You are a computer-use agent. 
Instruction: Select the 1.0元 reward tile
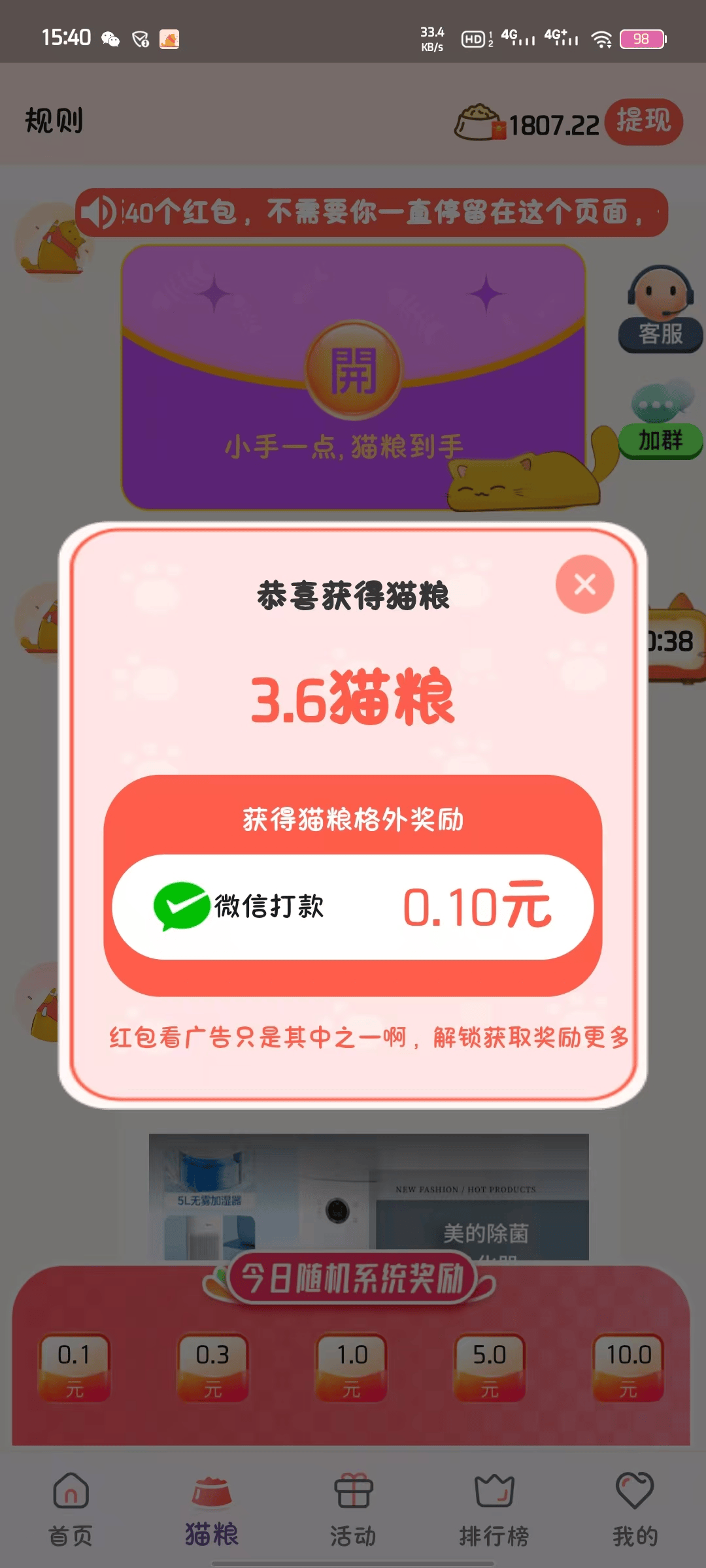pos(352,1367)
